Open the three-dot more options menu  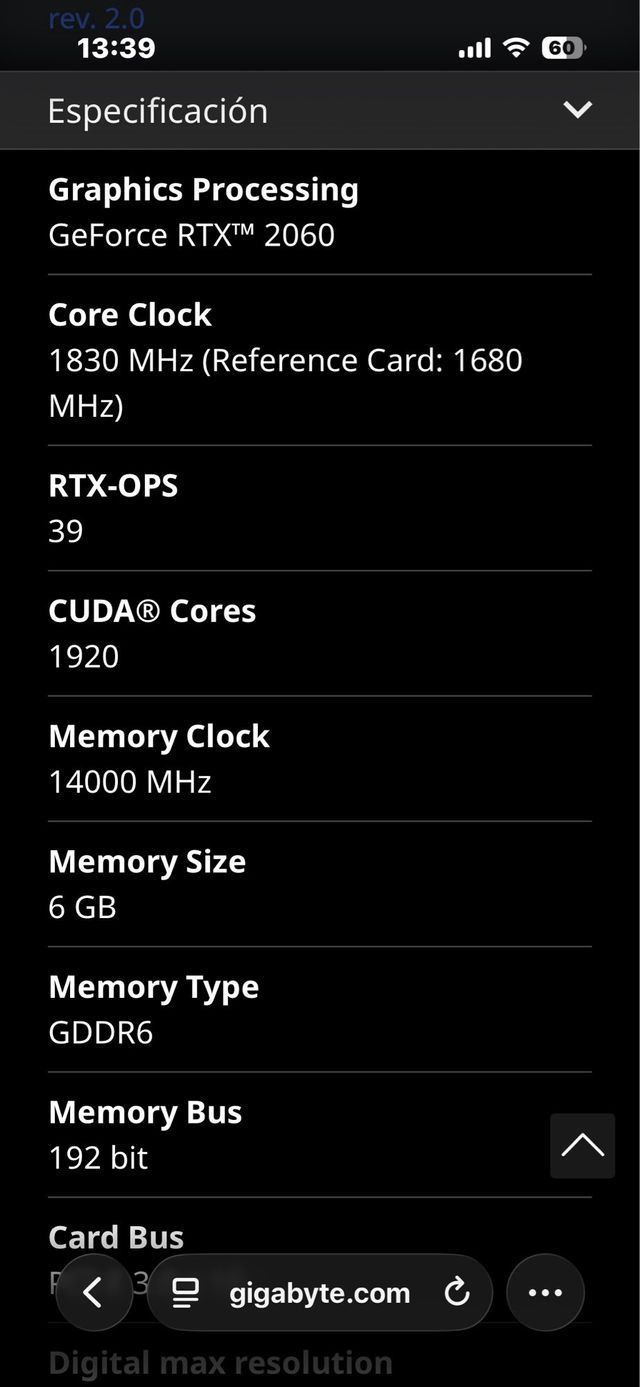[x=545, y=1293]
